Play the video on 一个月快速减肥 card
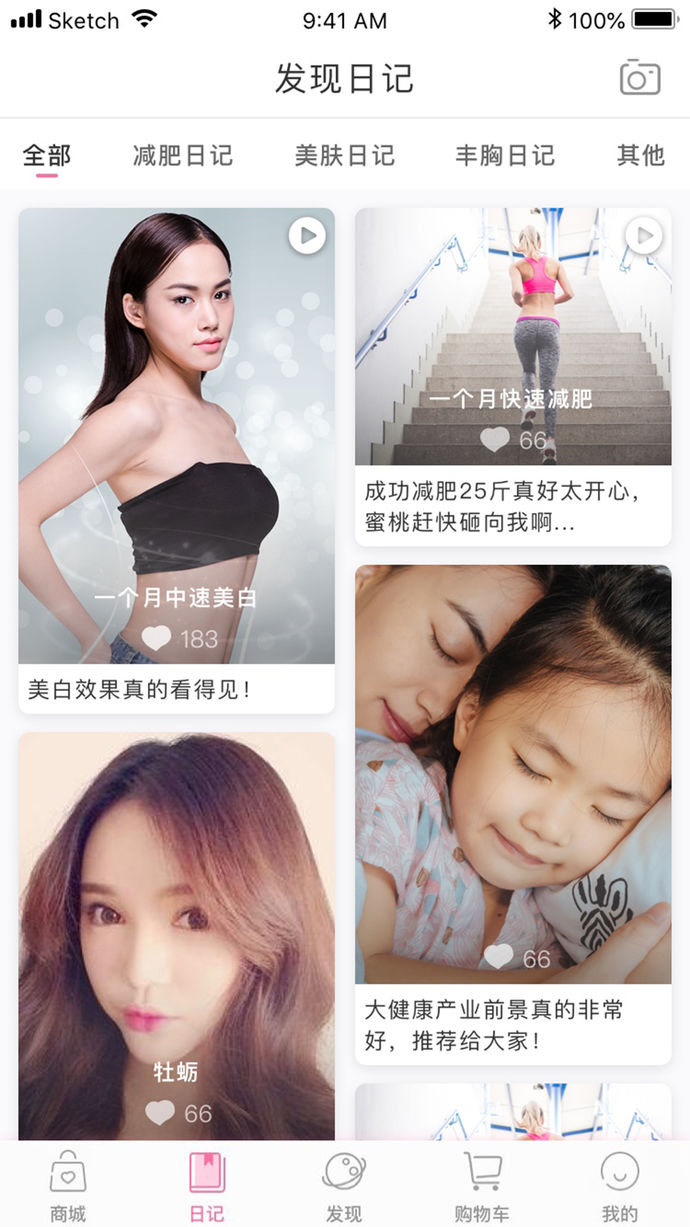Image resolution: width=690 pixels, height=1227 pixels. [x=644, y=236]
